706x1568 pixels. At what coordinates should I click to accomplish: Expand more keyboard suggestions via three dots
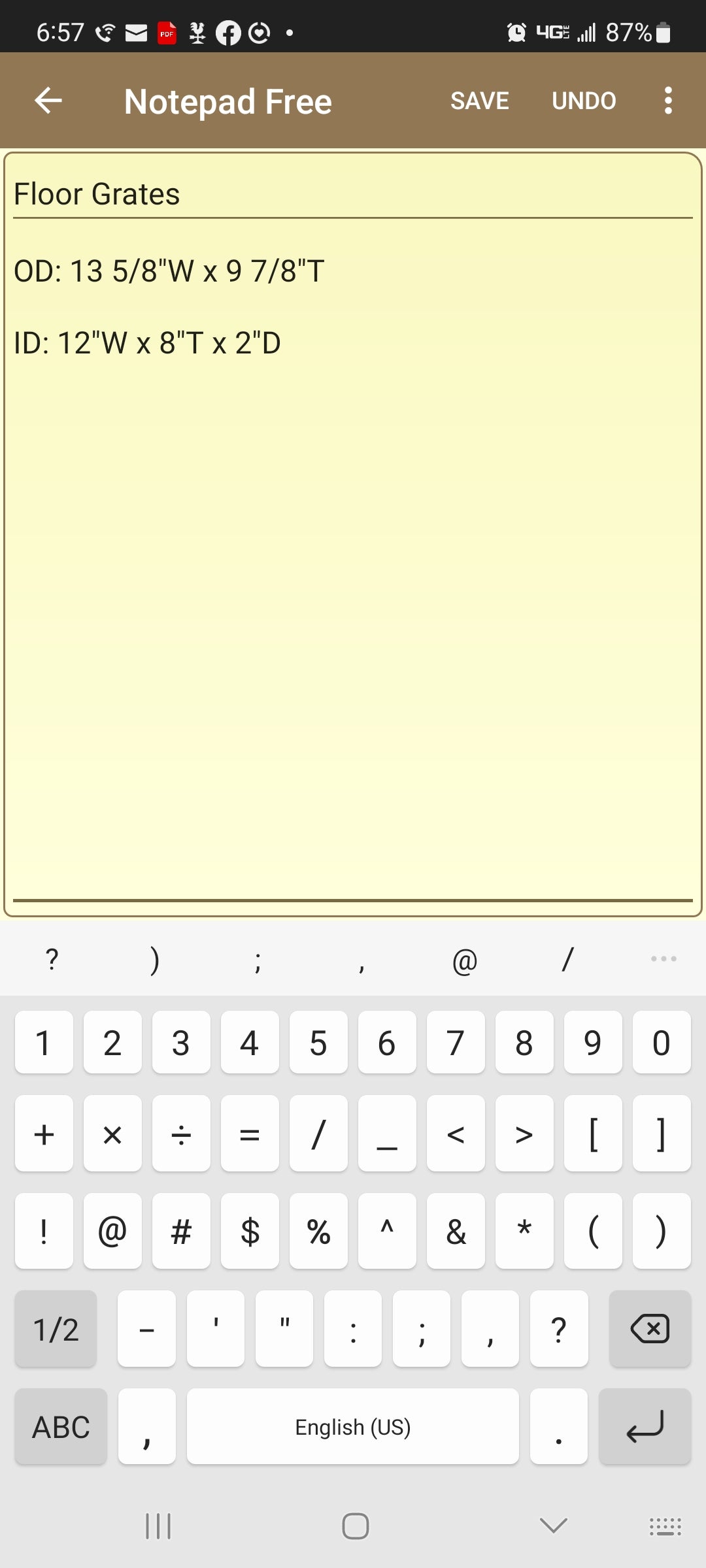[x=664, y=958]
